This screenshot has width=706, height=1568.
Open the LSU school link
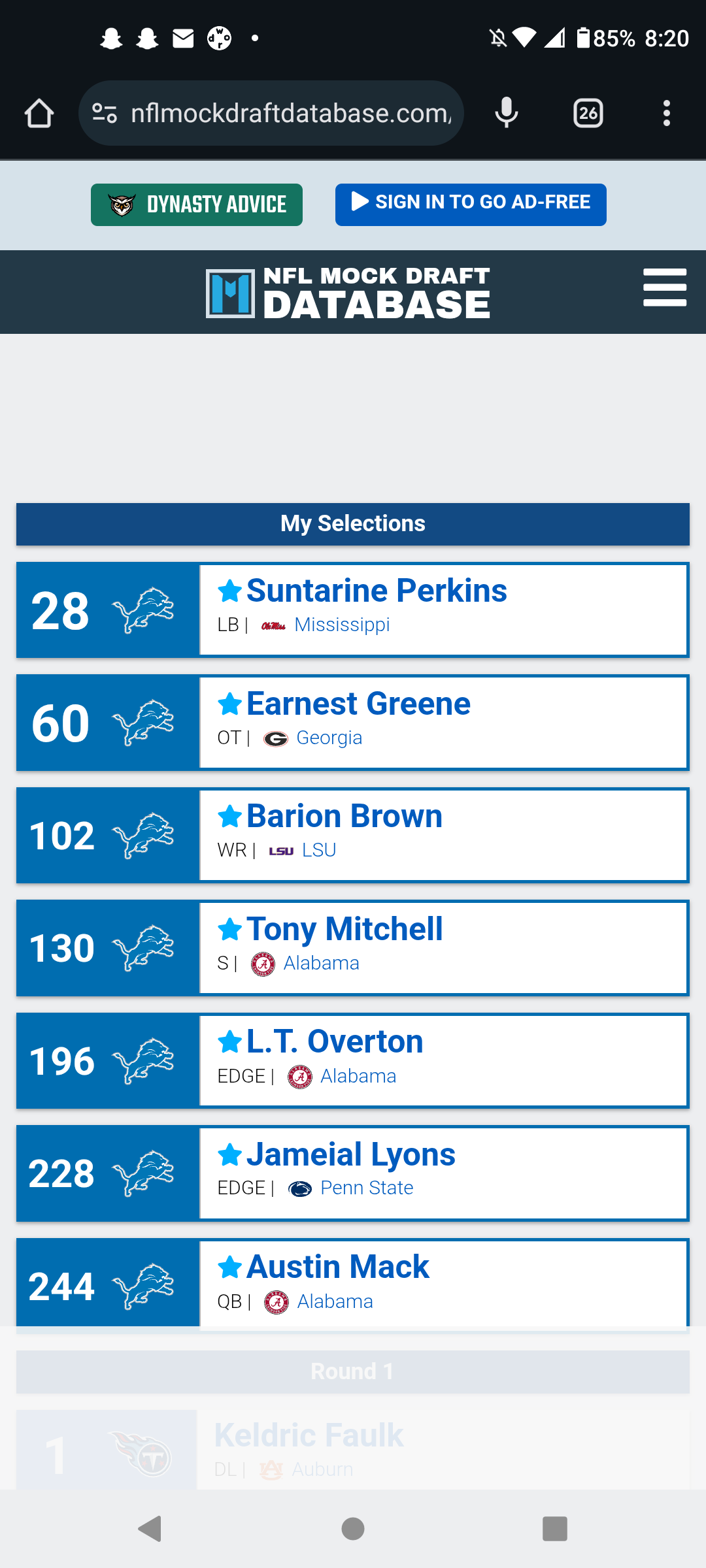pos(318,850)
